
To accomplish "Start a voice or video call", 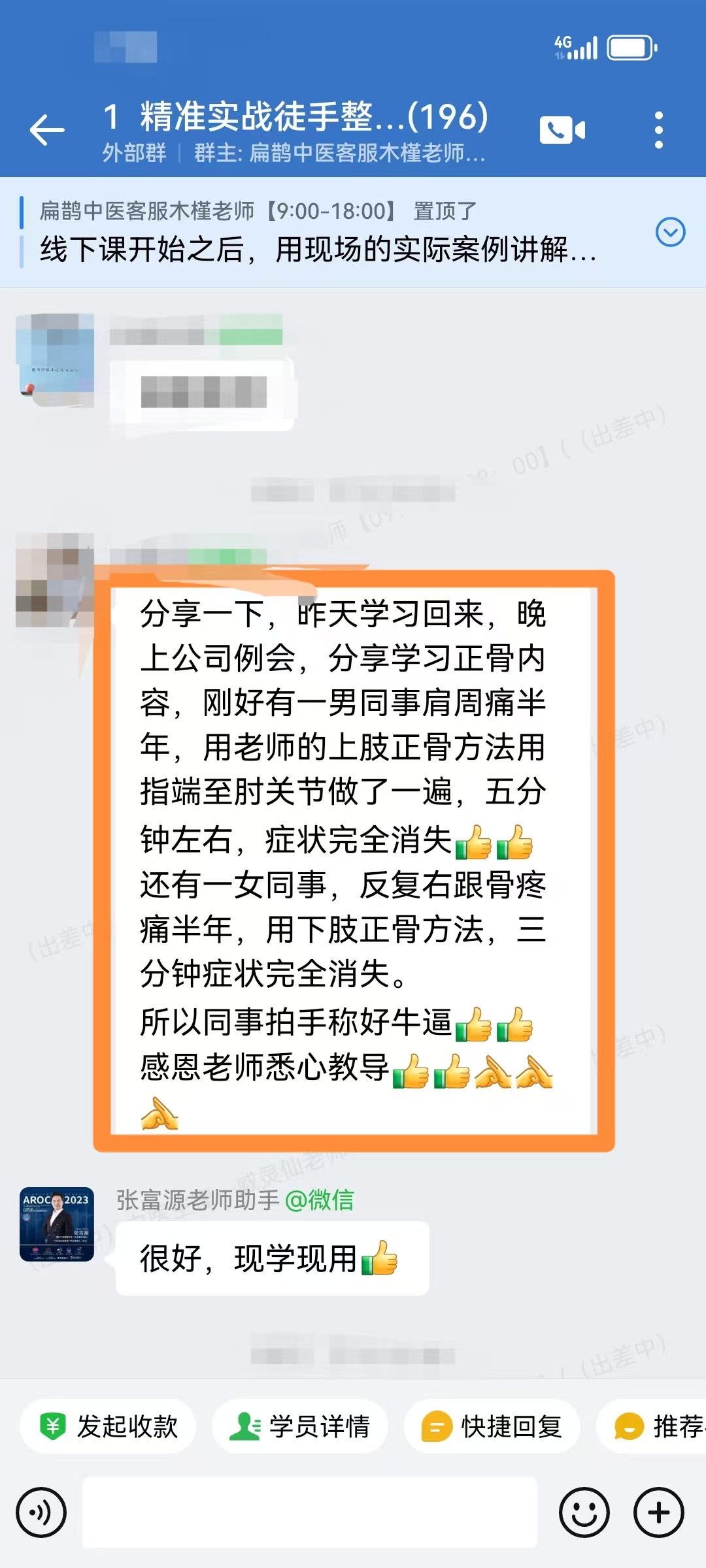I will [562, 129].
